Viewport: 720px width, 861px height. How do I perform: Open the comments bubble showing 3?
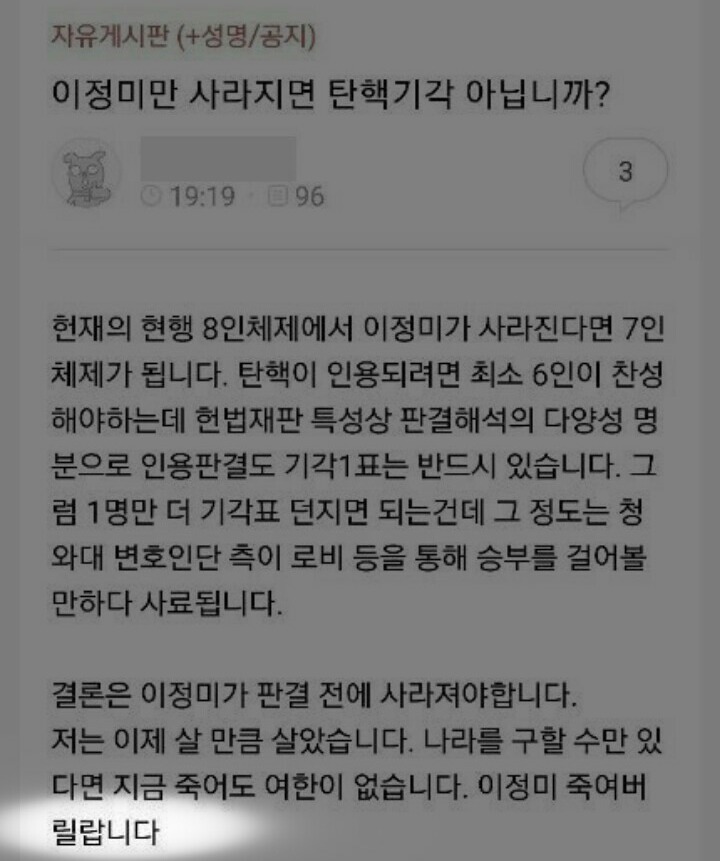click(x=625, y=173)
